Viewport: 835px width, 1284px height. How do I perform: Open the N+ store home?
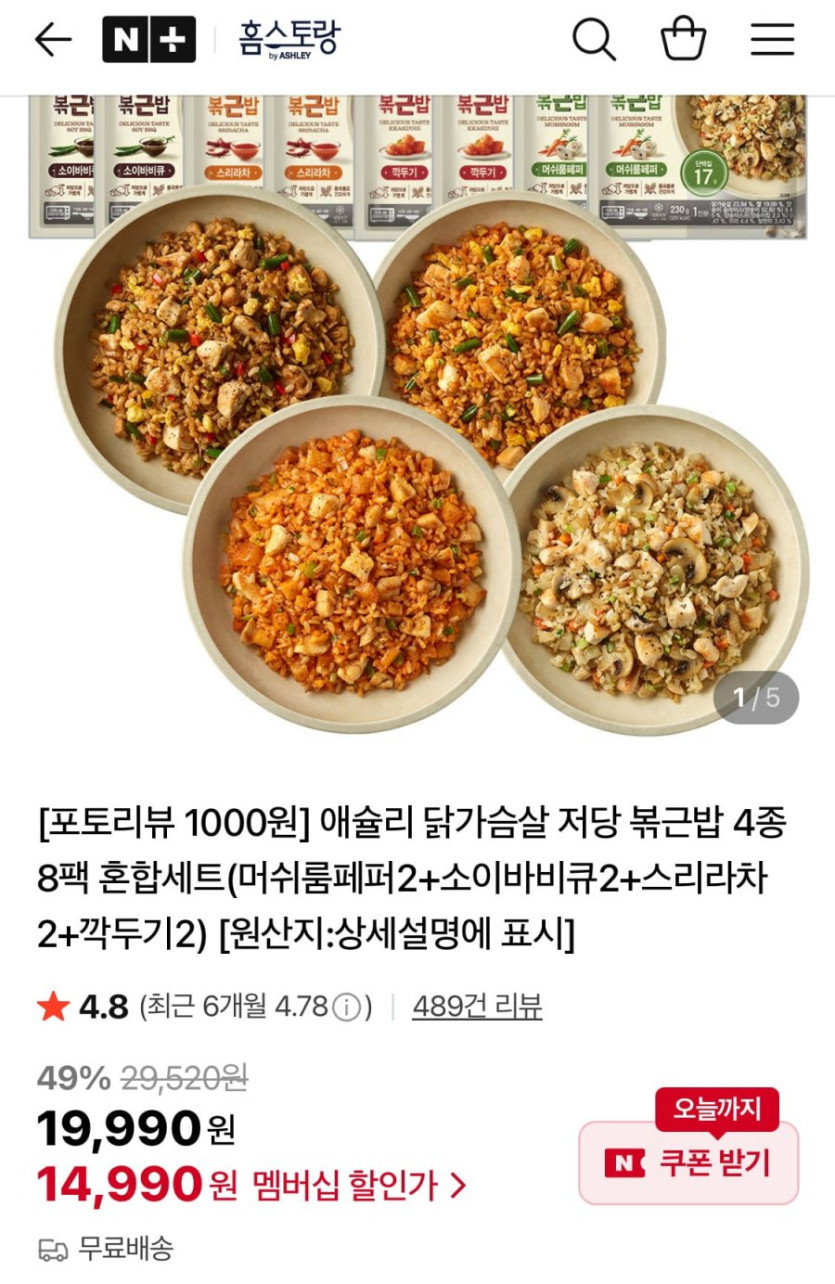point(149,40)
